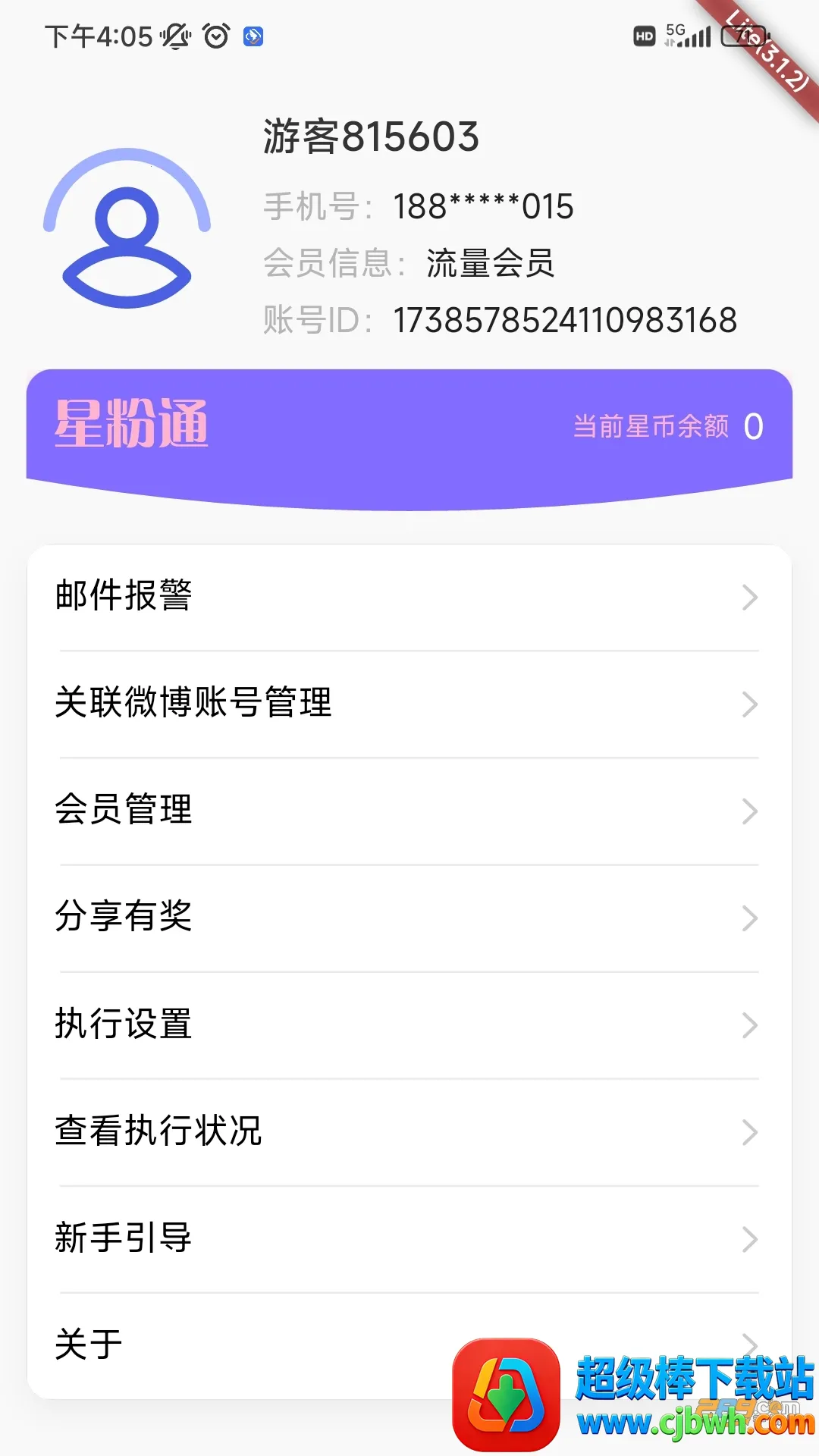Screen dimensions: 819x1456
Task: Open the 关于 row
Action: click(x=409, y=1345)
